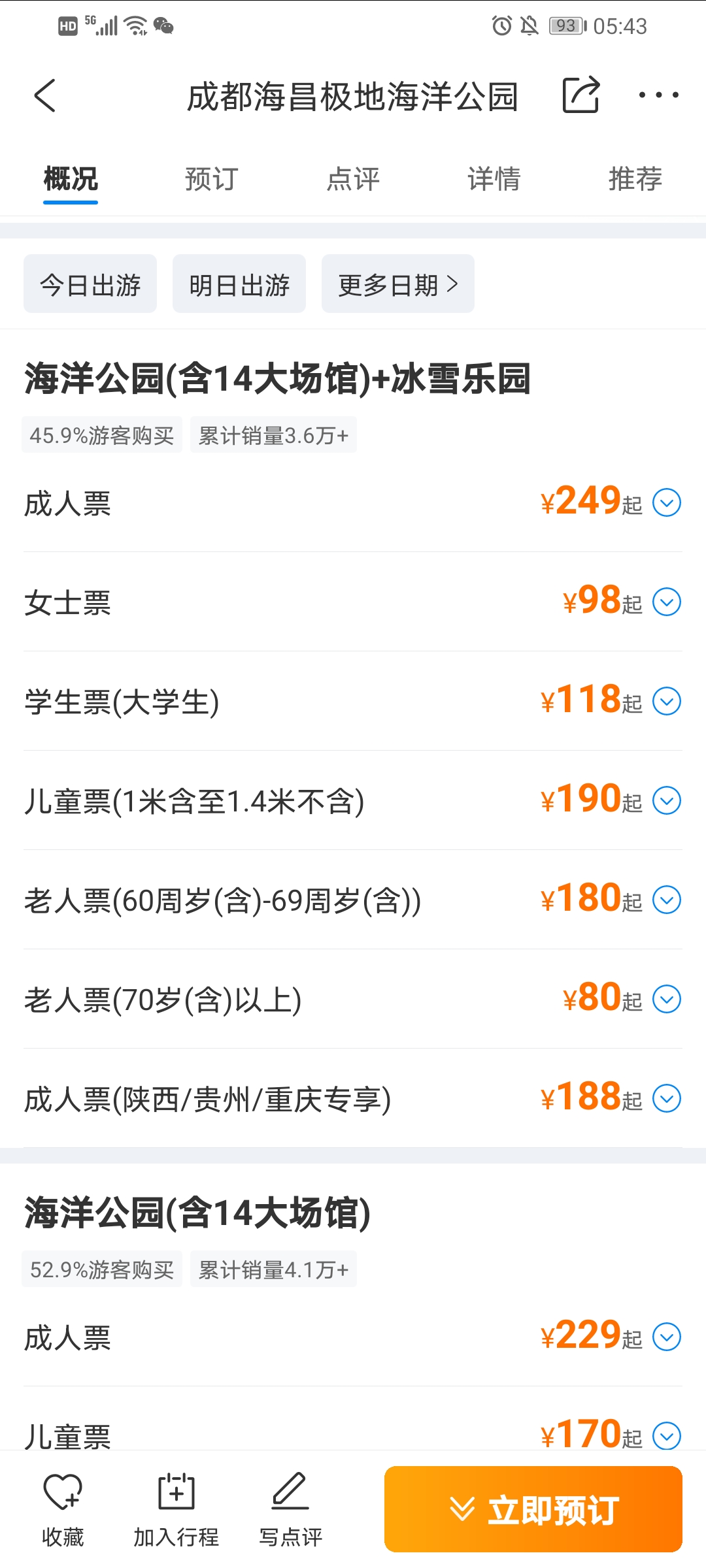Switch to the 预订 tab
The height and width of the screenshot is (1568, 706).
(211, 179)
